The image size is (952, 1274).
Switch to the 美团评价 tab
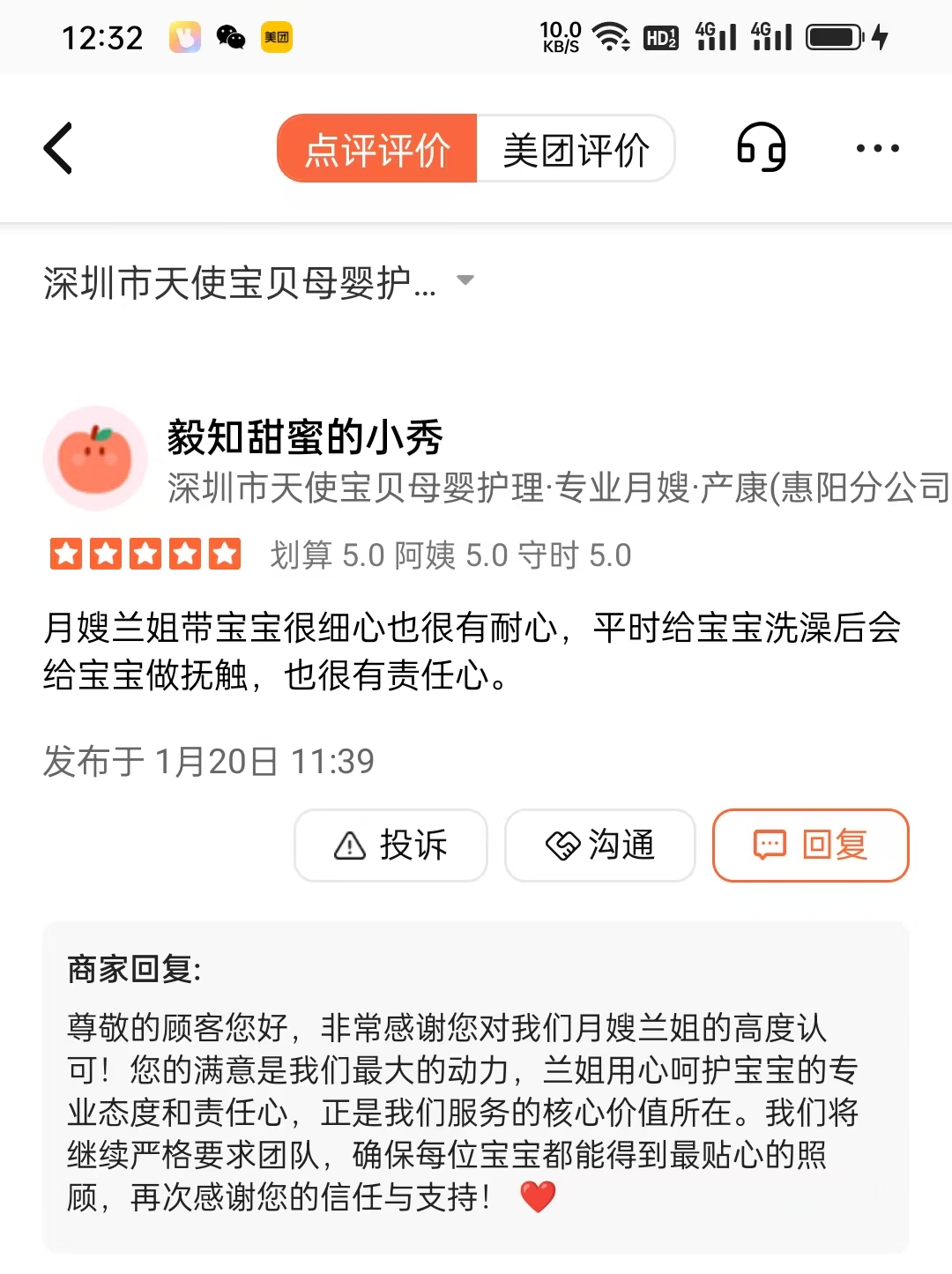pyautogui.click(x=576, y=149)
